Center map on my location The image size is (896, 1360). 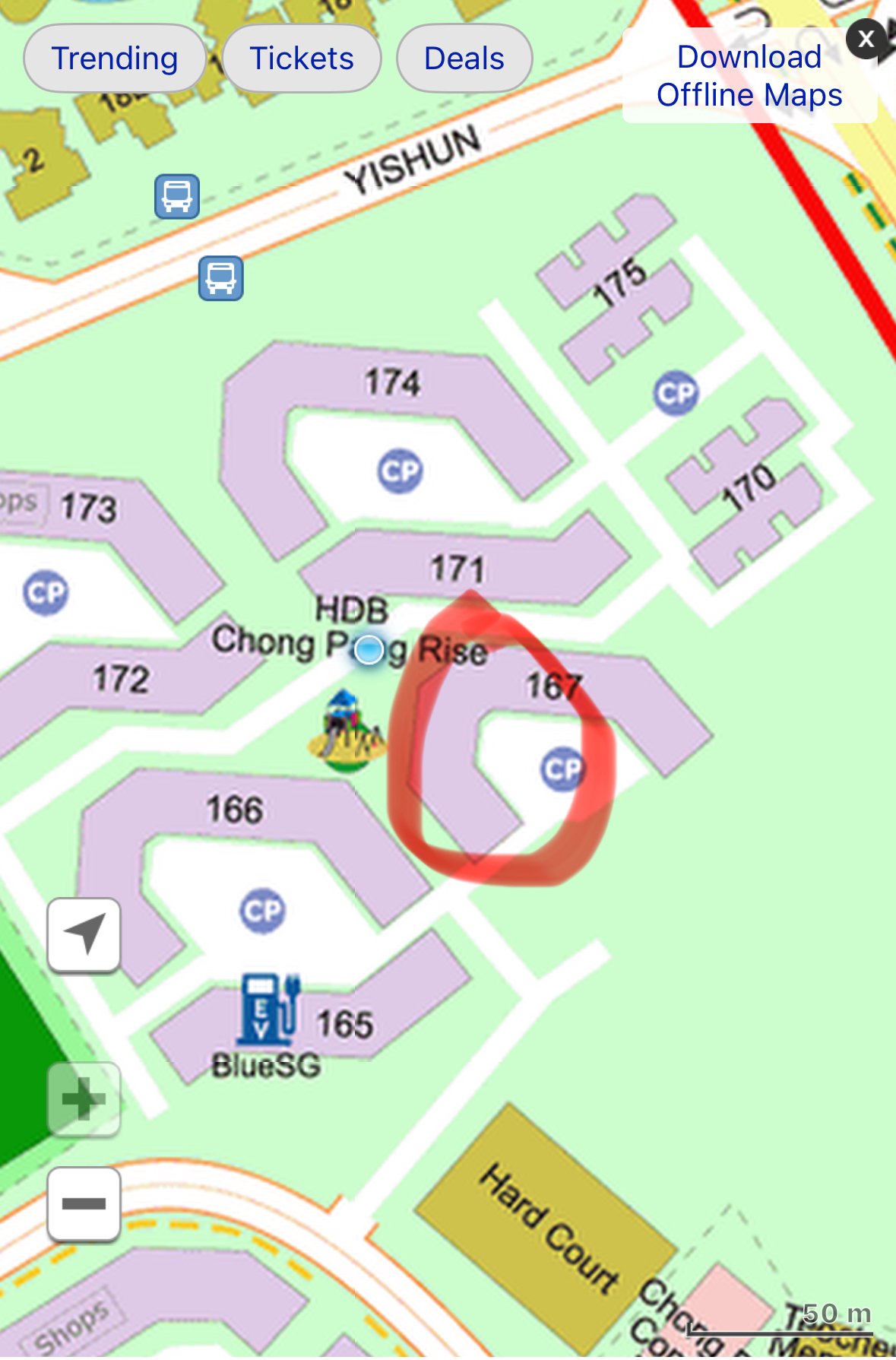84,934
